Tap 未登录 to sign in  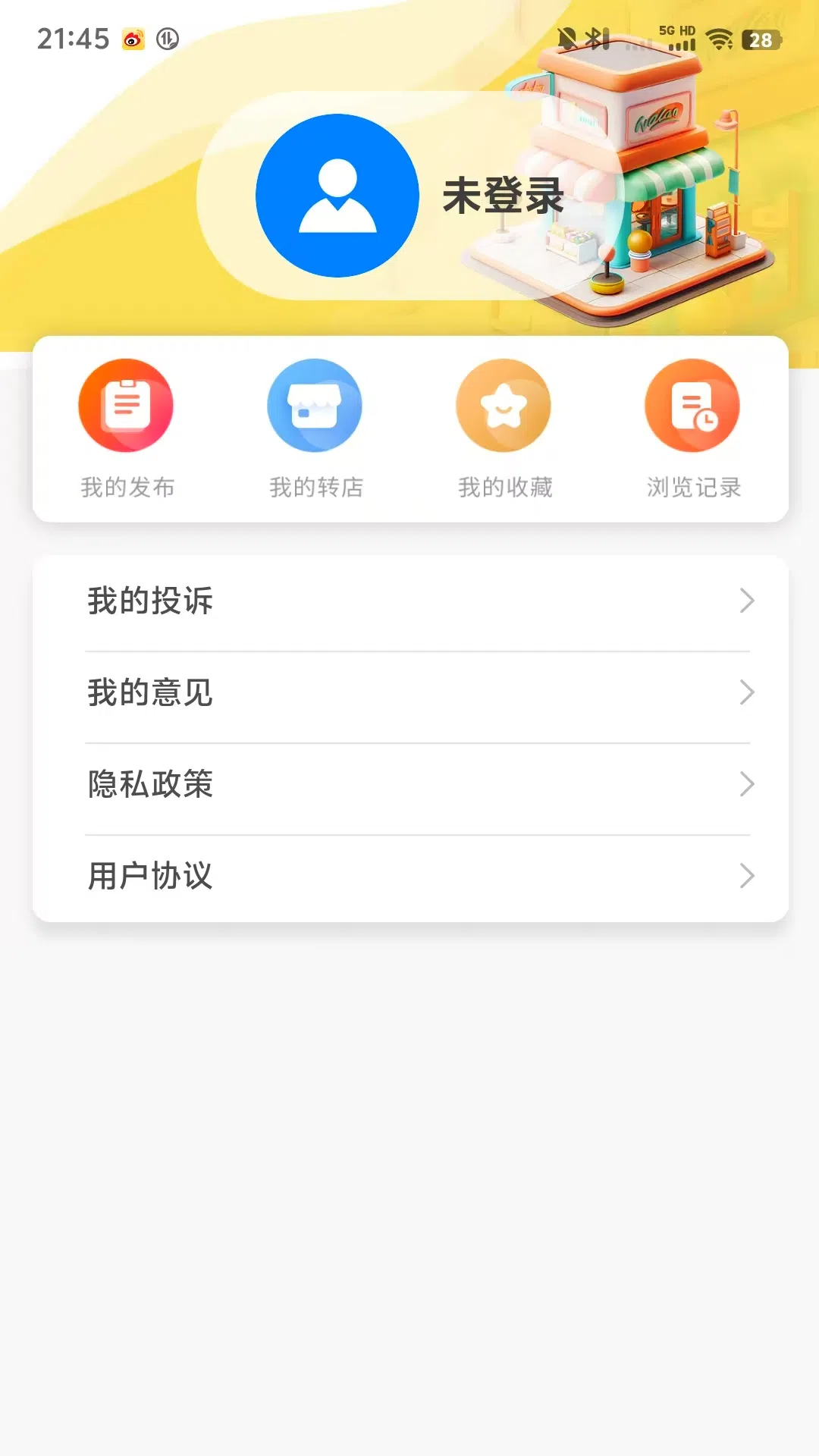click(x=503, y=196)
